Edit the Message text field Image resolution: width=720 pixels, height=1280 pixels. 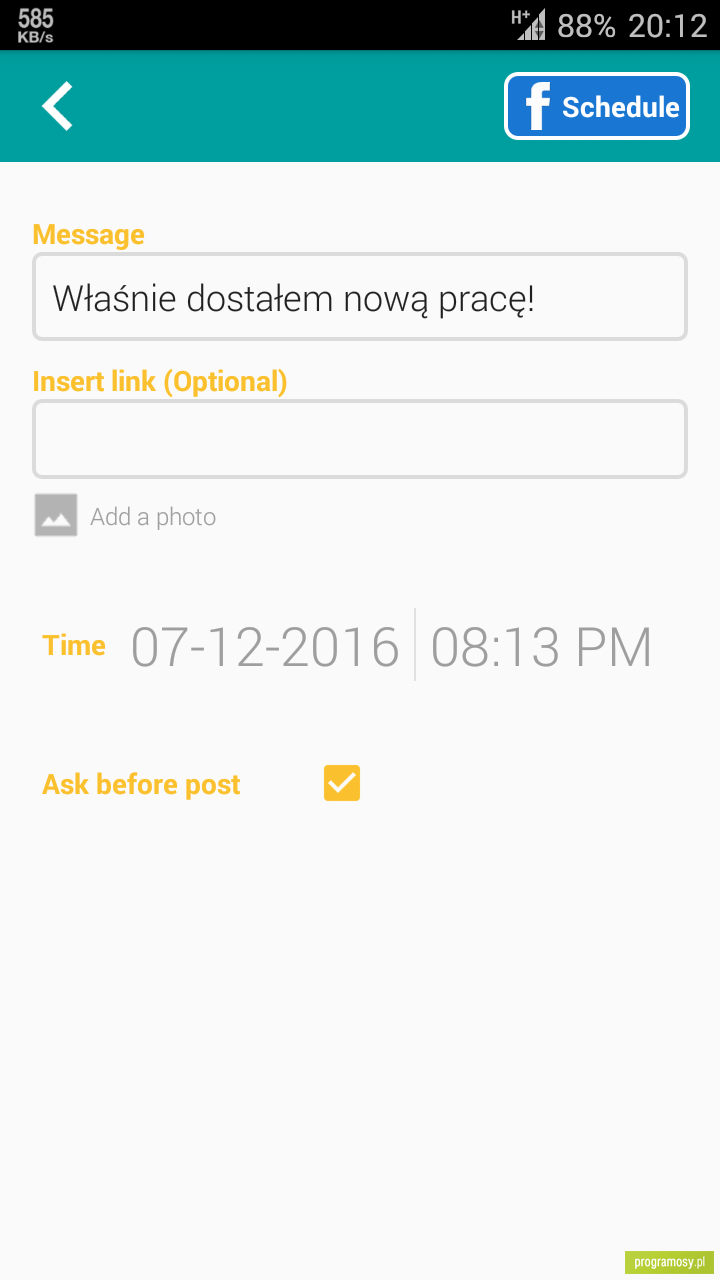(360, 297)
